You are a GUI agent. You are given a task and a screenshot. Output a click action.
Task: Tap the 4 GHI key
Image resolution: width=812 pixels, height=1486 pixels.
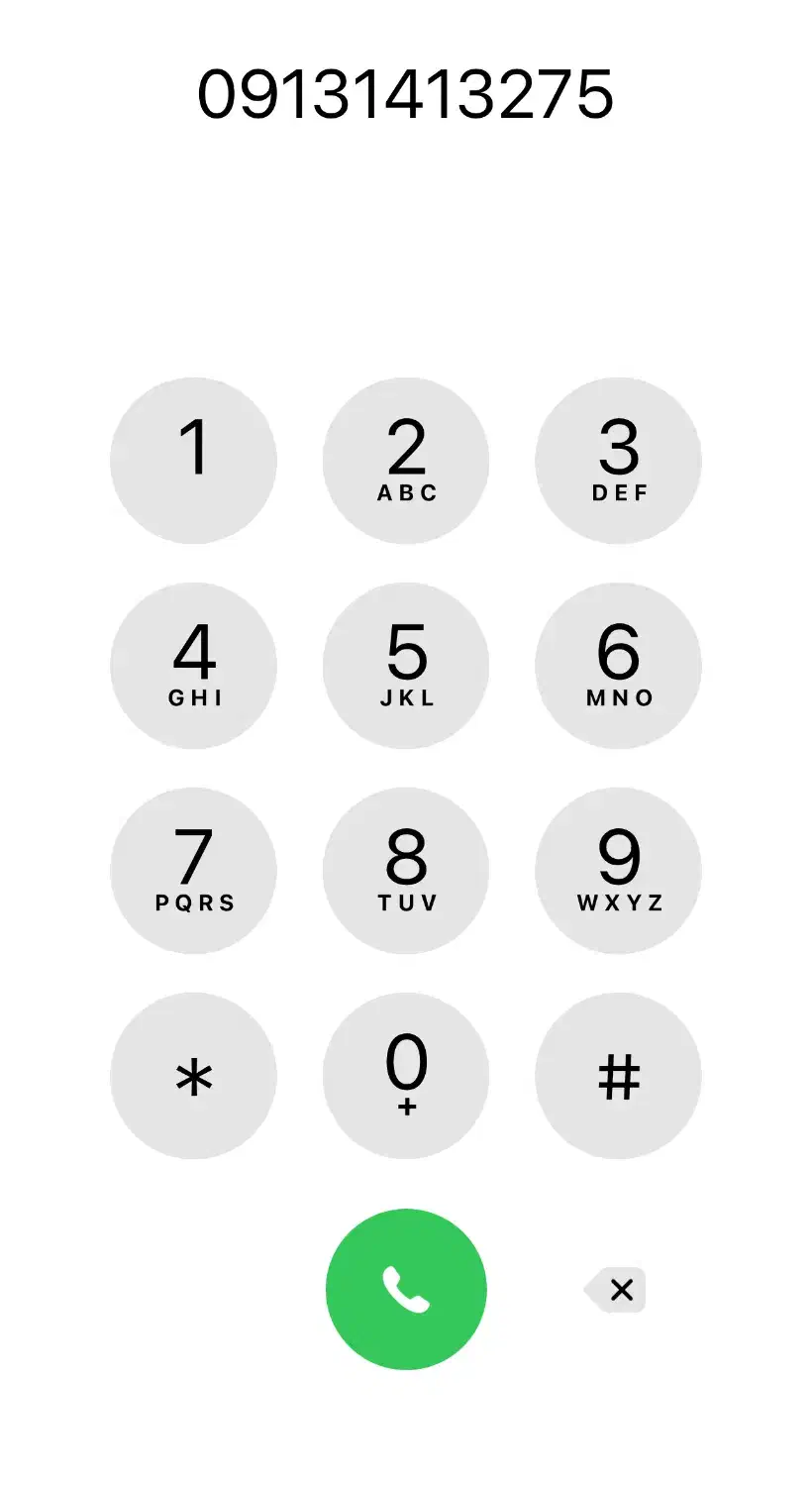tap(193, 666)
